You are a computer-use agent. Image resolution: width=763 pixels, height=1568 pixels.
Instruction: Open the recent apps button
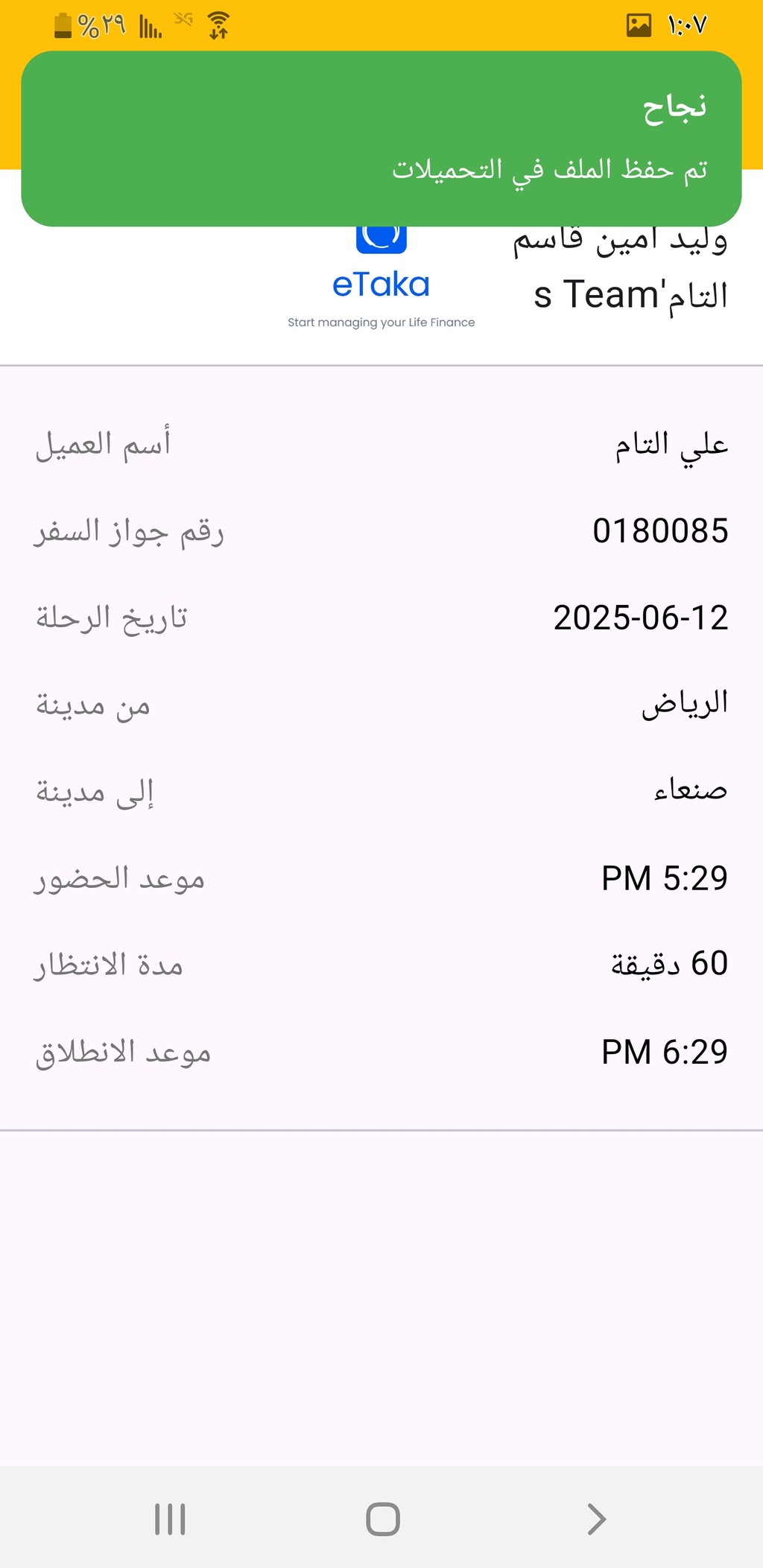point(170,1519)
